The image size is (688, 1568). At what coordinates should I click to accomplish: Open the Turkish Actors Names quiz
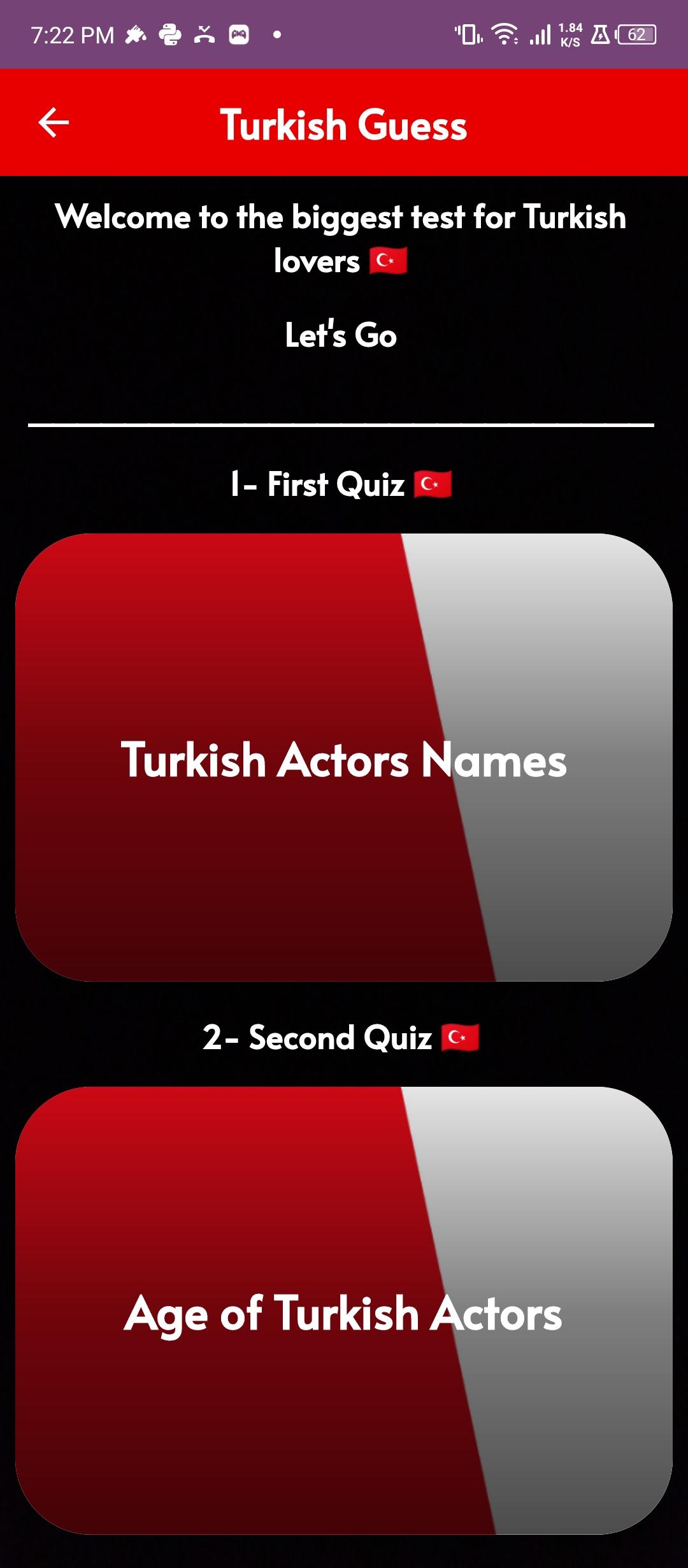pyautogui.click(x=344, y=757)
